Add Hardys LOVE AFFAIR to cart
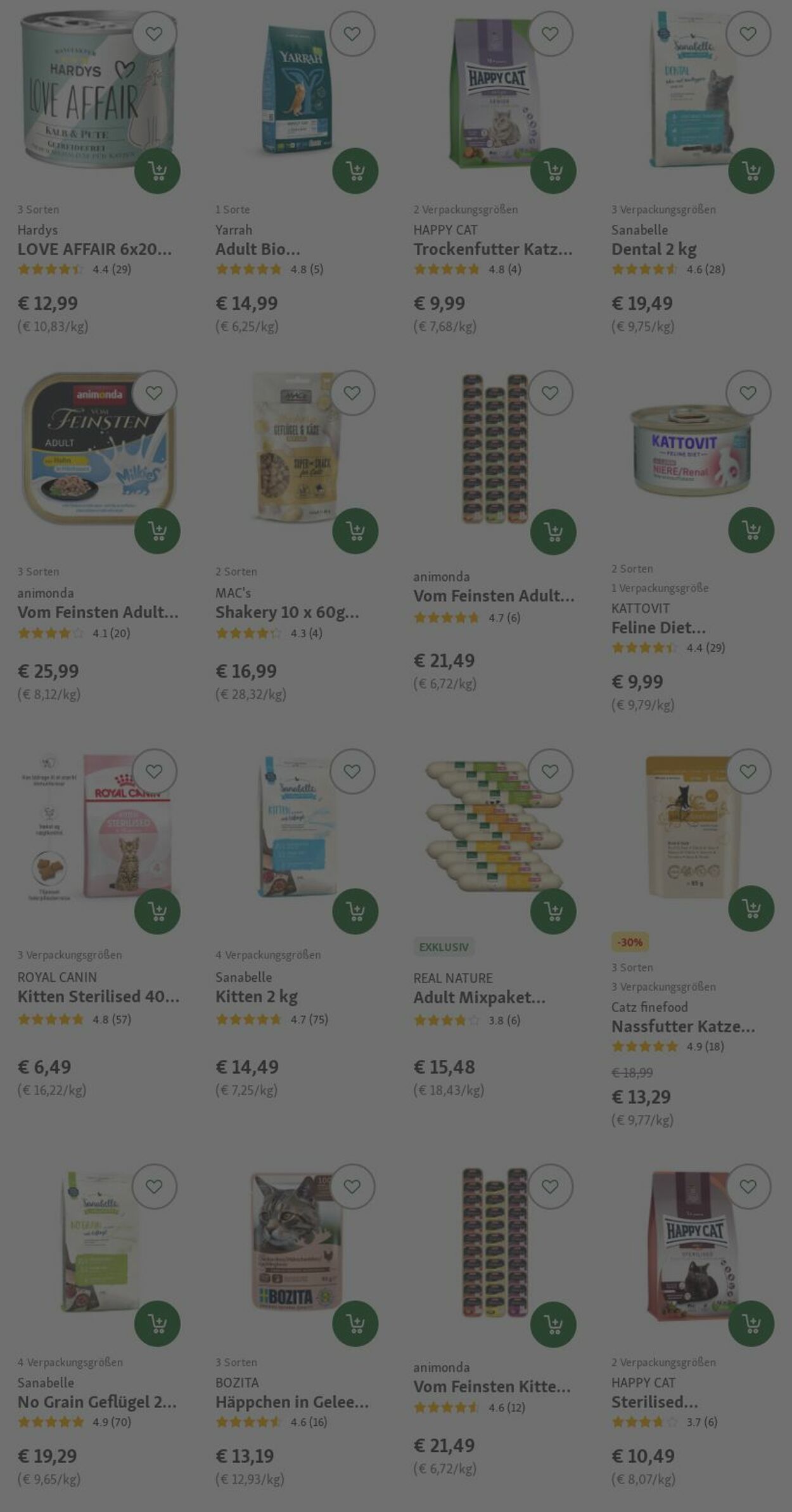This screenshot has height=1512, width=792. click(157, 171)
